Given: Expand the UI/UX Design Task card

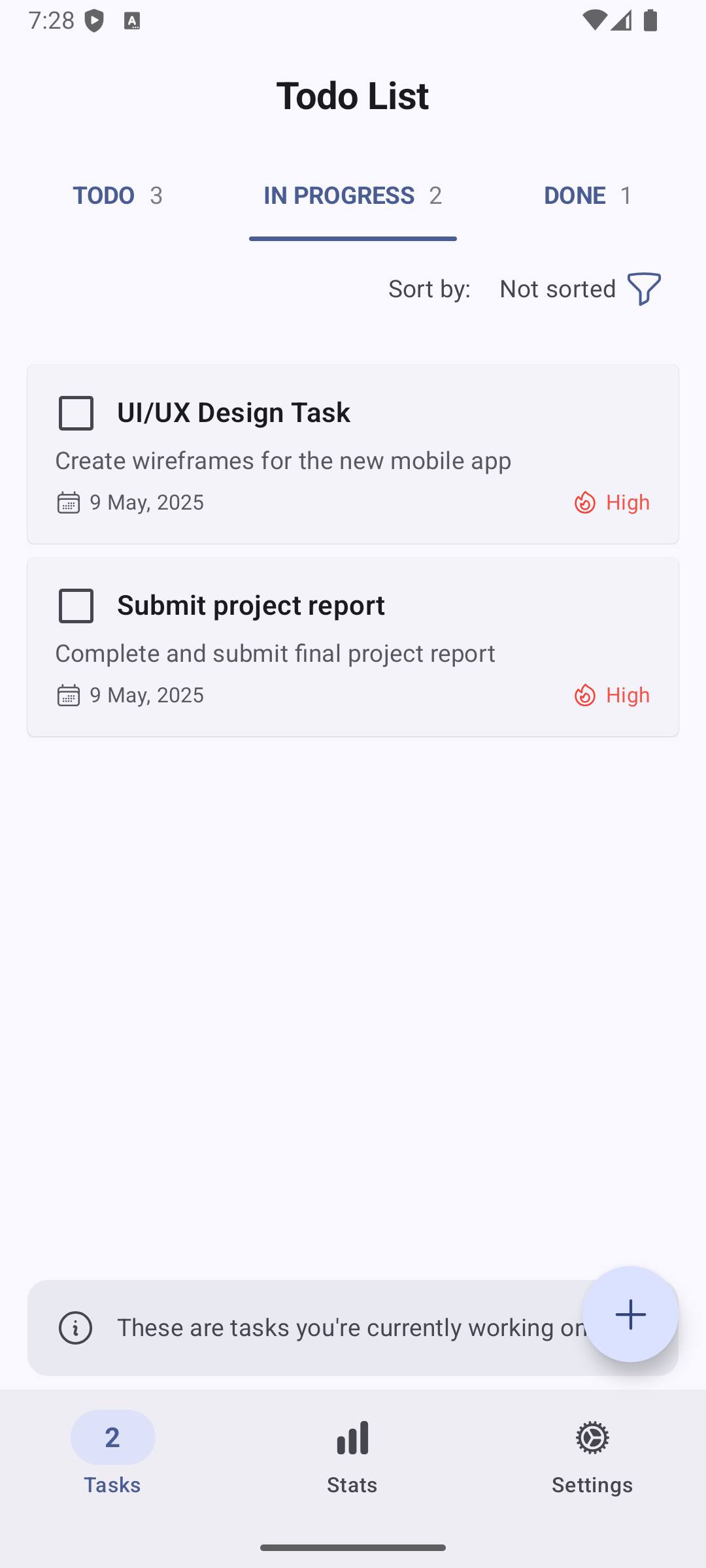Looking at the screenshot, I should (x=353, y=454).
